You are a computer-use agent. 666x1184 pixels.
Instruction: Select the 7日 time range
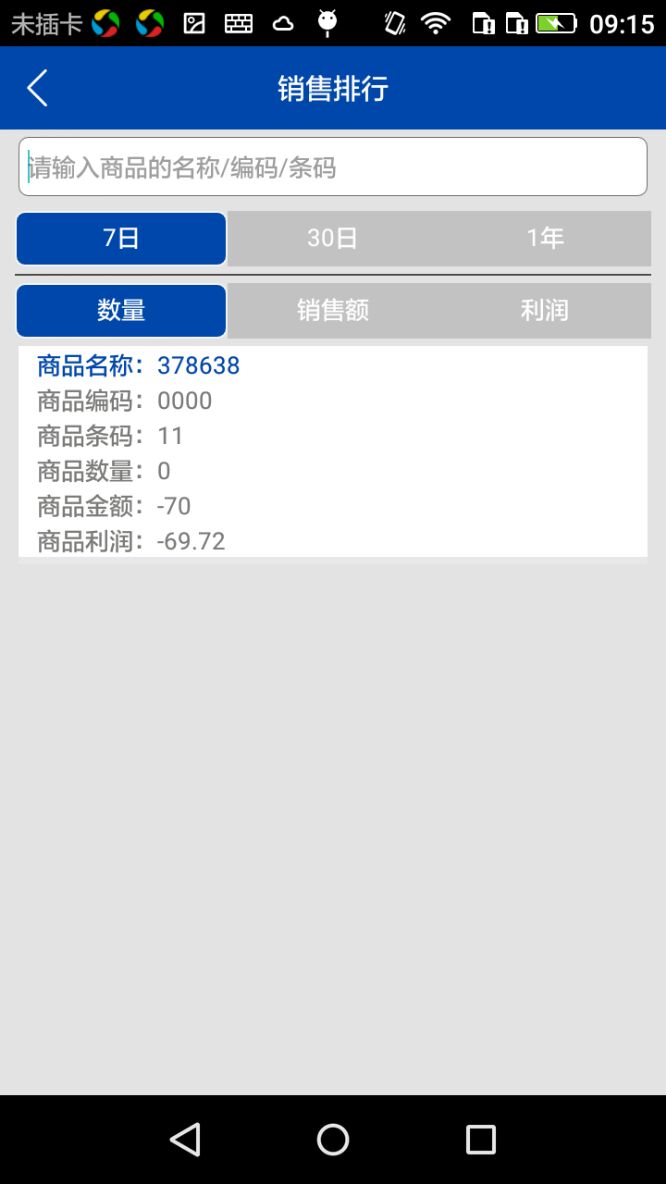tap(122, 239)
